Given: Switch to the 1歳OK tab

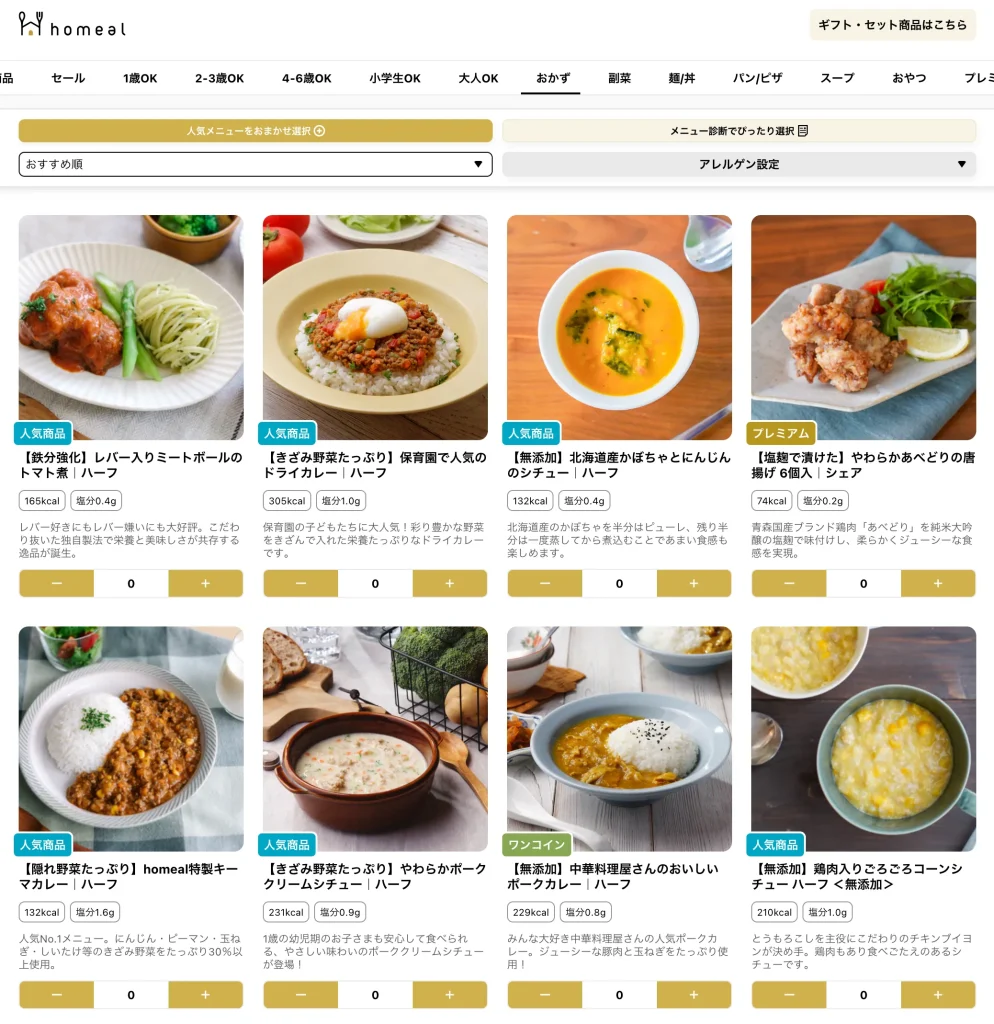Looking at the screenshot, I should (140, 78).
